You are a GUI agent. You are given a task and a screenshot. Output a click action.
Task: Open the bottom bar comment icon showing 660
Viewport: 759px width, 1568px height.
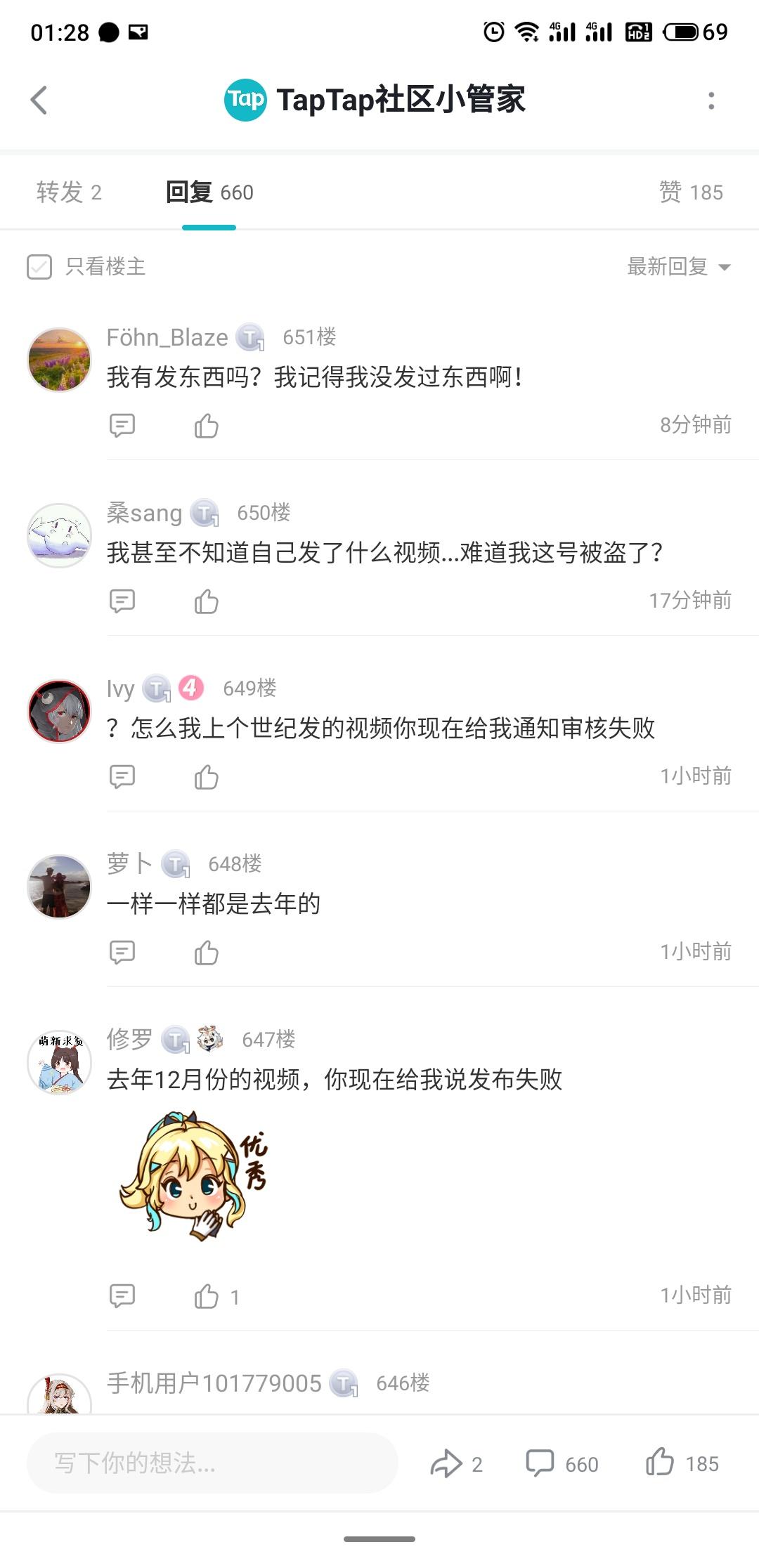[x=540, y=1463]
